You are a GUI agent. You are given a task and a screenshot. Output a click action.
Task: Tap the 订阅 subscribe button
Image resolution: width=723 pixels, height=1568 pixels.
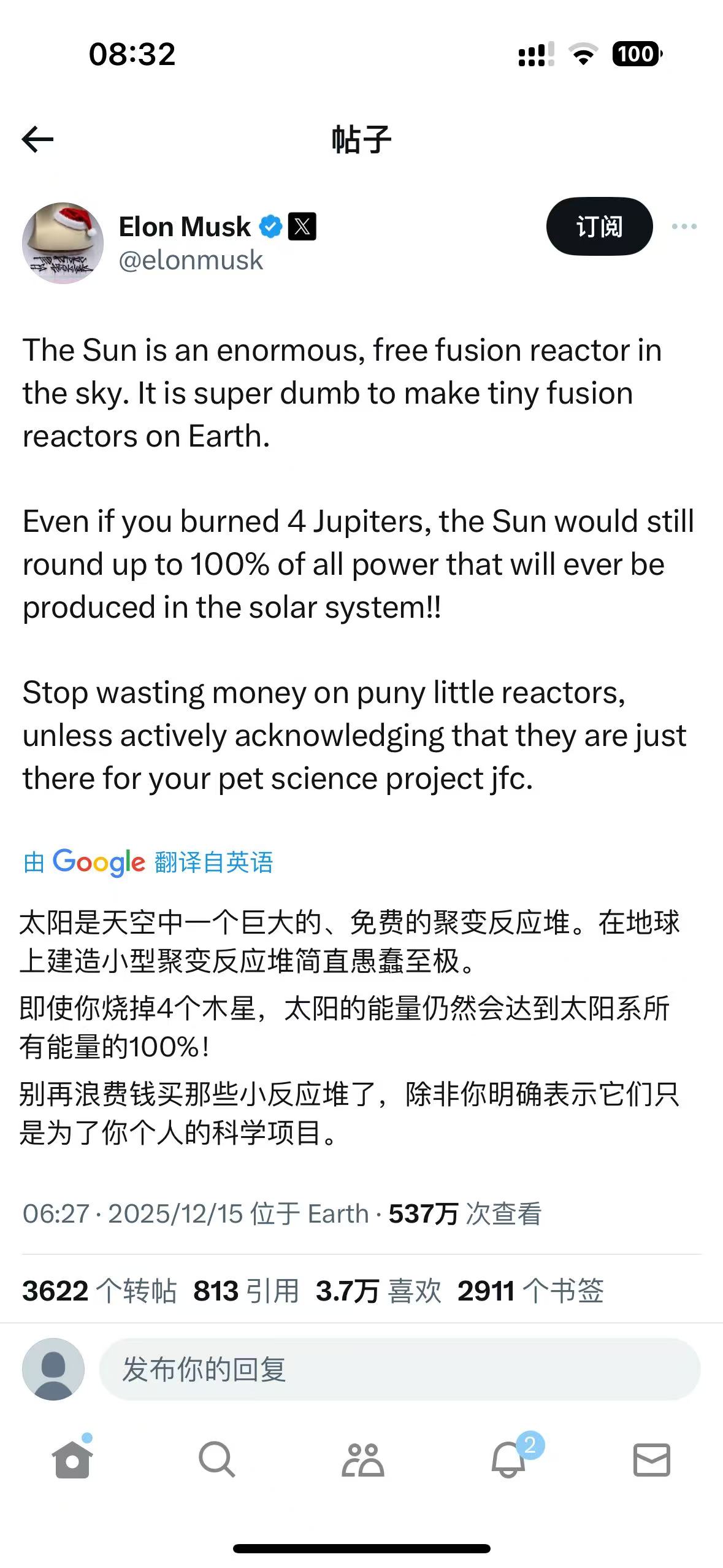coord(599,226)
